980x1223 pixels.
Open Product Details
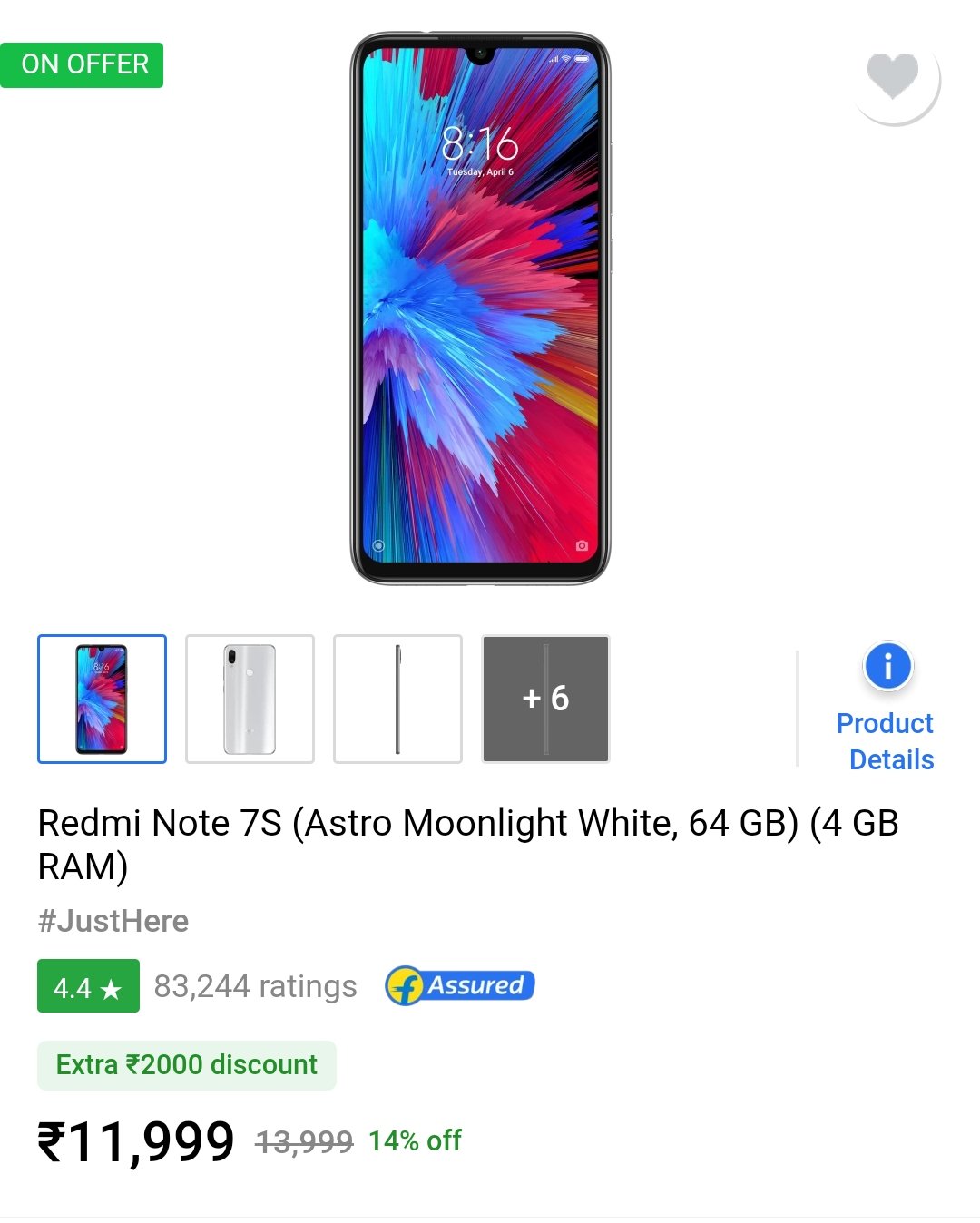click(x=886, y=706)
